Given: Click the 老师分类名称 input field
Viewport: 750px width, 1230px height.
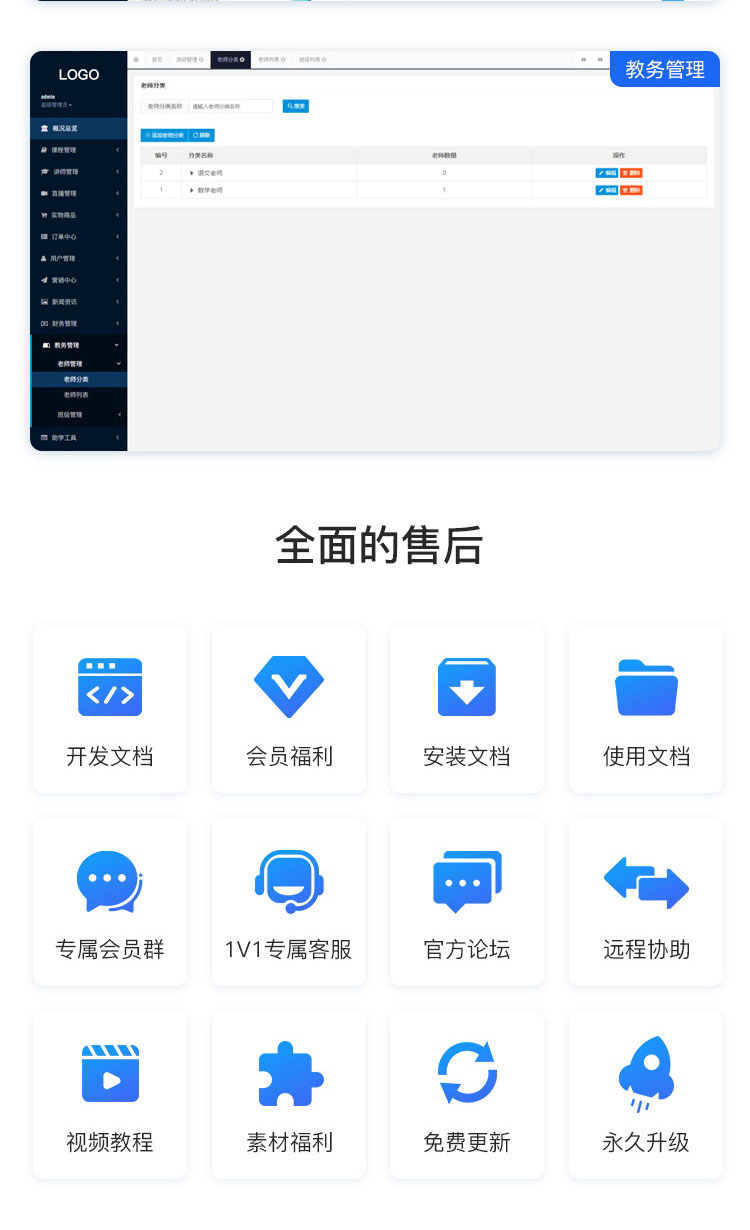Looking at the screenshot, I should pos(231,105).
